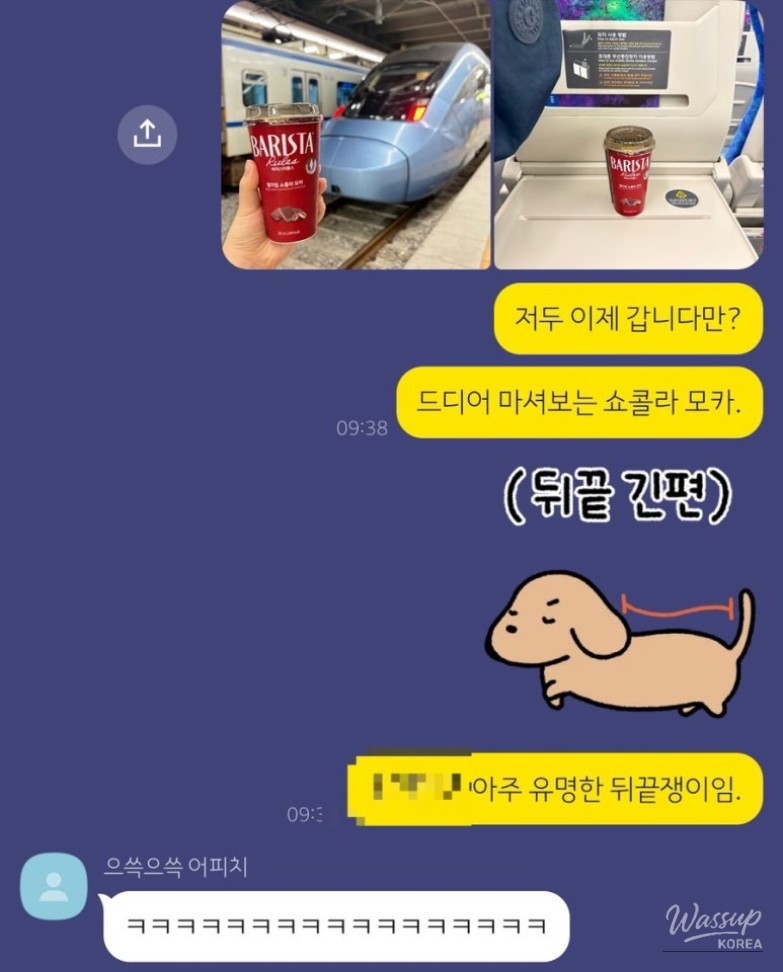Open 으쓱으쓱 어피치's profile picture
Viewport: 783px width, 972px height.
point(54,885)
